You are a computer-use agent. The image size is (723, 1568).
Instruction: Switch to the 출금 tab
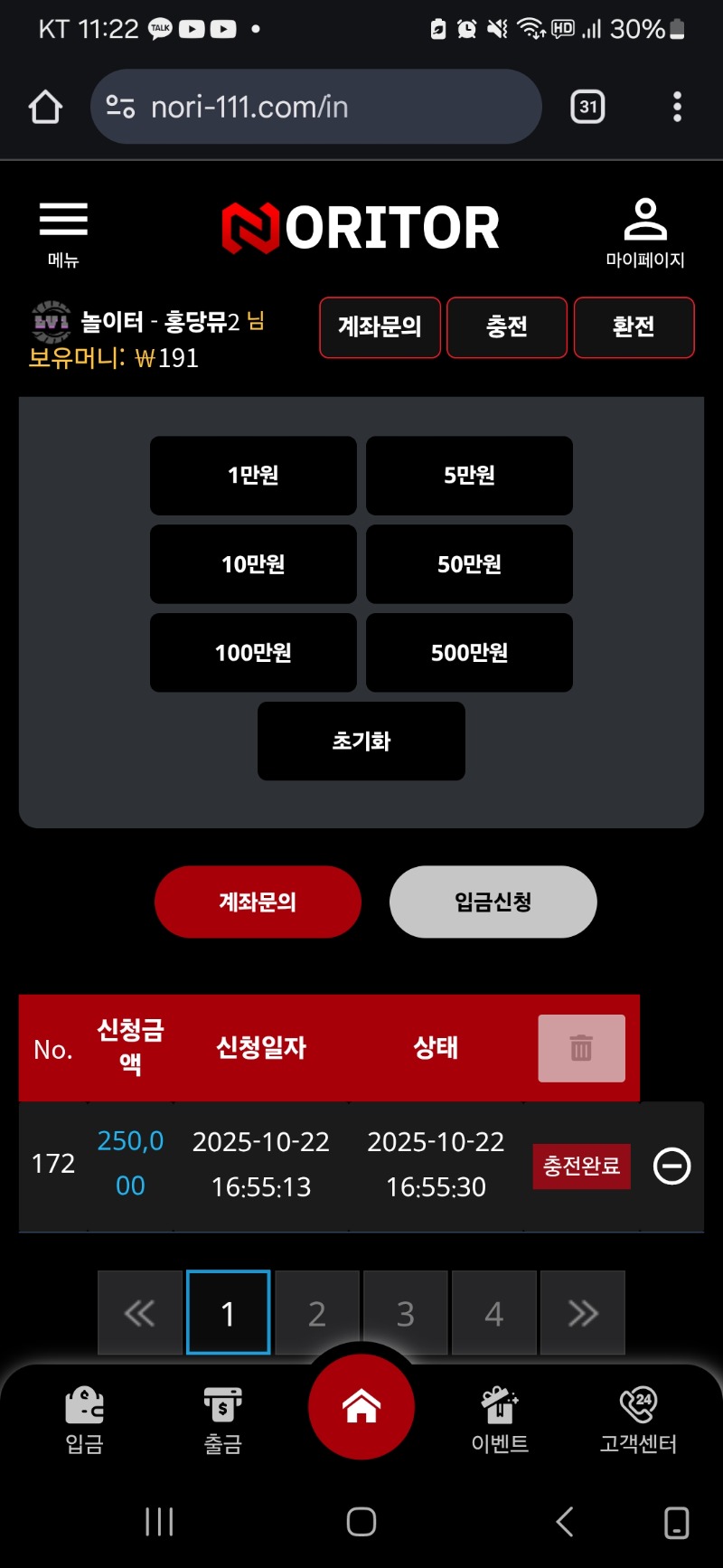tap(222, 1420)
